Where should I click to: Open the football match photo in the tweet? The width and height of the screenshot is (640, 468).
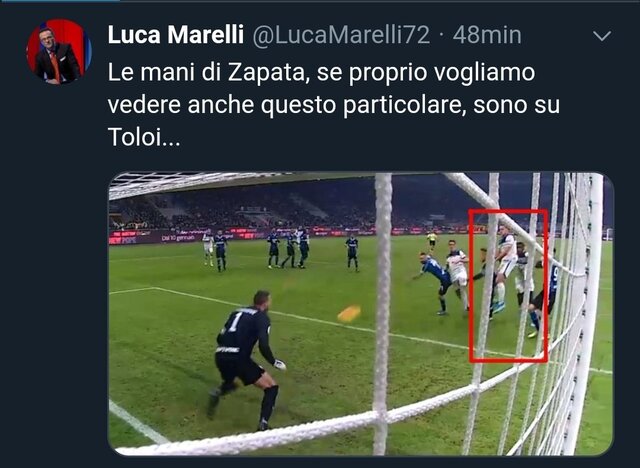click(360, 314)
